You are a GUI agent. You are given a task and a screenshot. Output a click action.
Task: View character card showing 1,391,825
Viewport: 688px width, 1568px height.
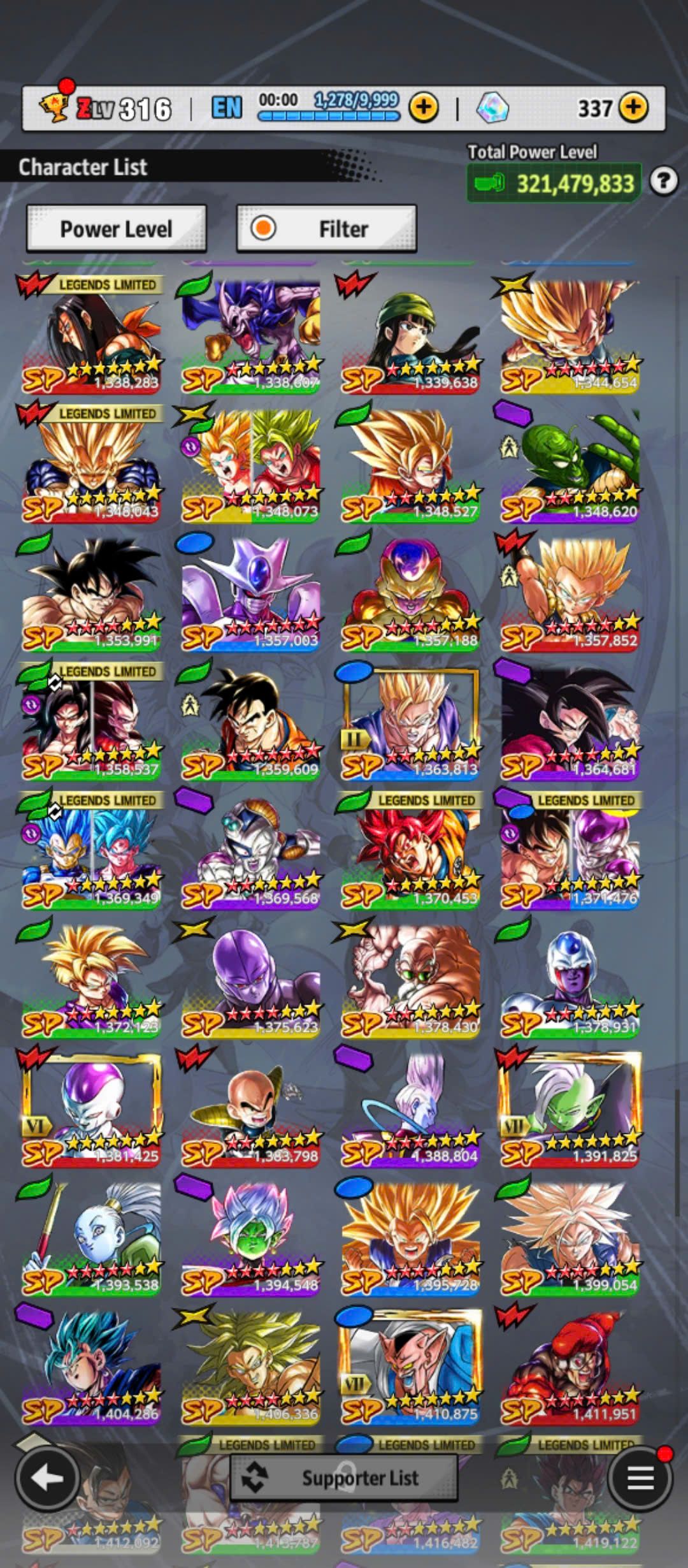(x=570, y=1109)
